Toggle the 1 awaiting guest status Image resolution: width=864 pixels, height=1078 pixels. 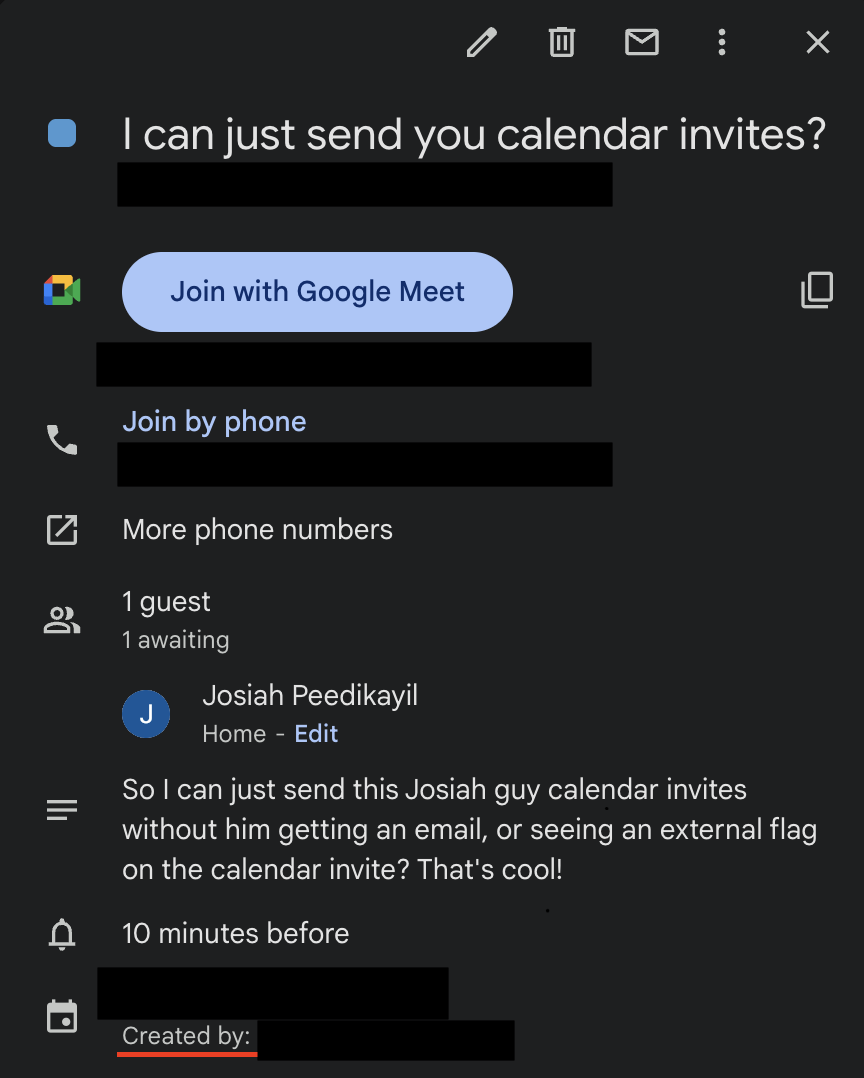[175, 639]
